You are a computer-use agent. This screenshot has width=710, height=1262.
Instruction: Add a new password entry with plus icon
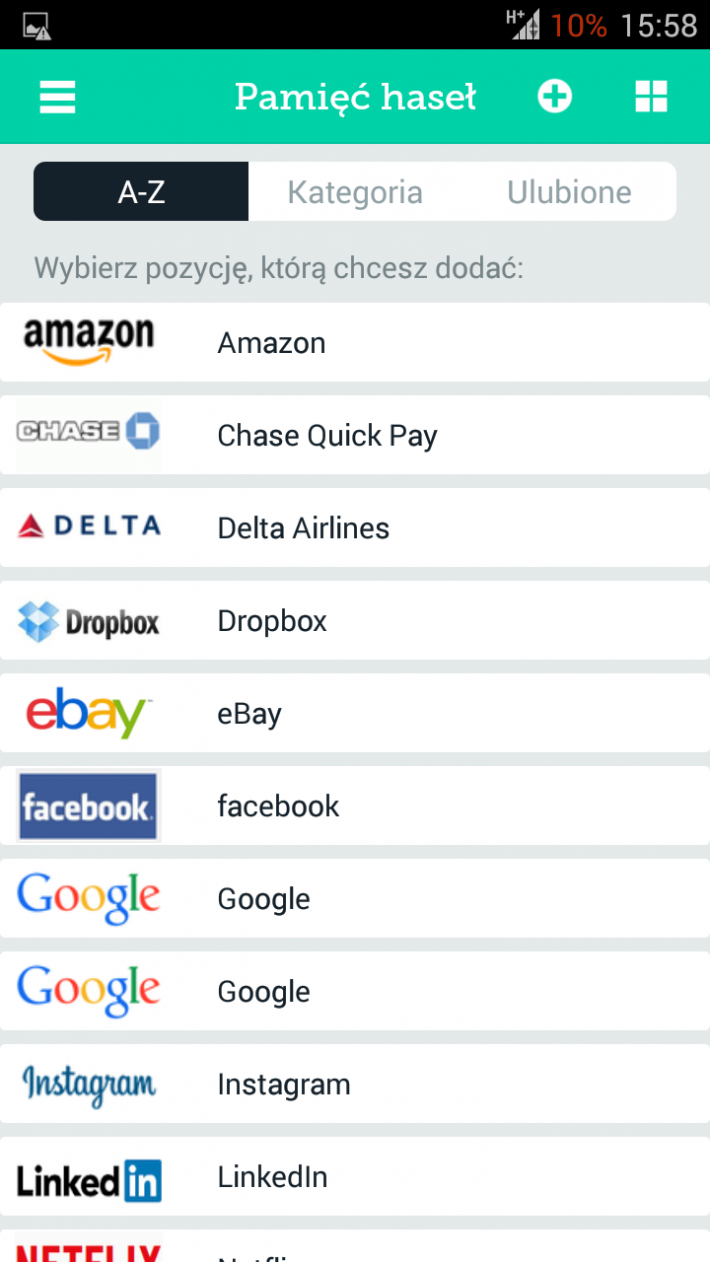click(x=555, y=97)
